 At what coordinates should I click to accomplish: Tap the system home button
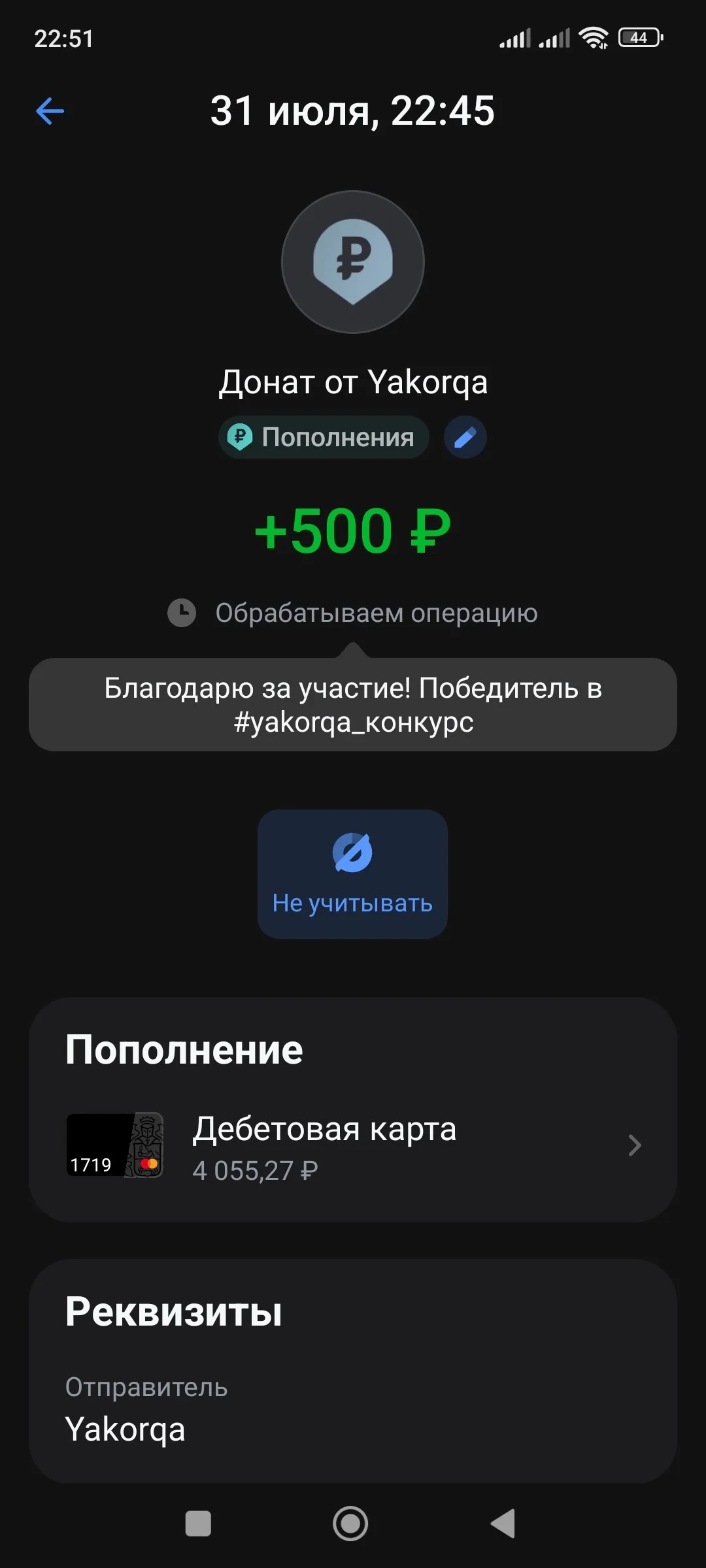point(350,1524)
